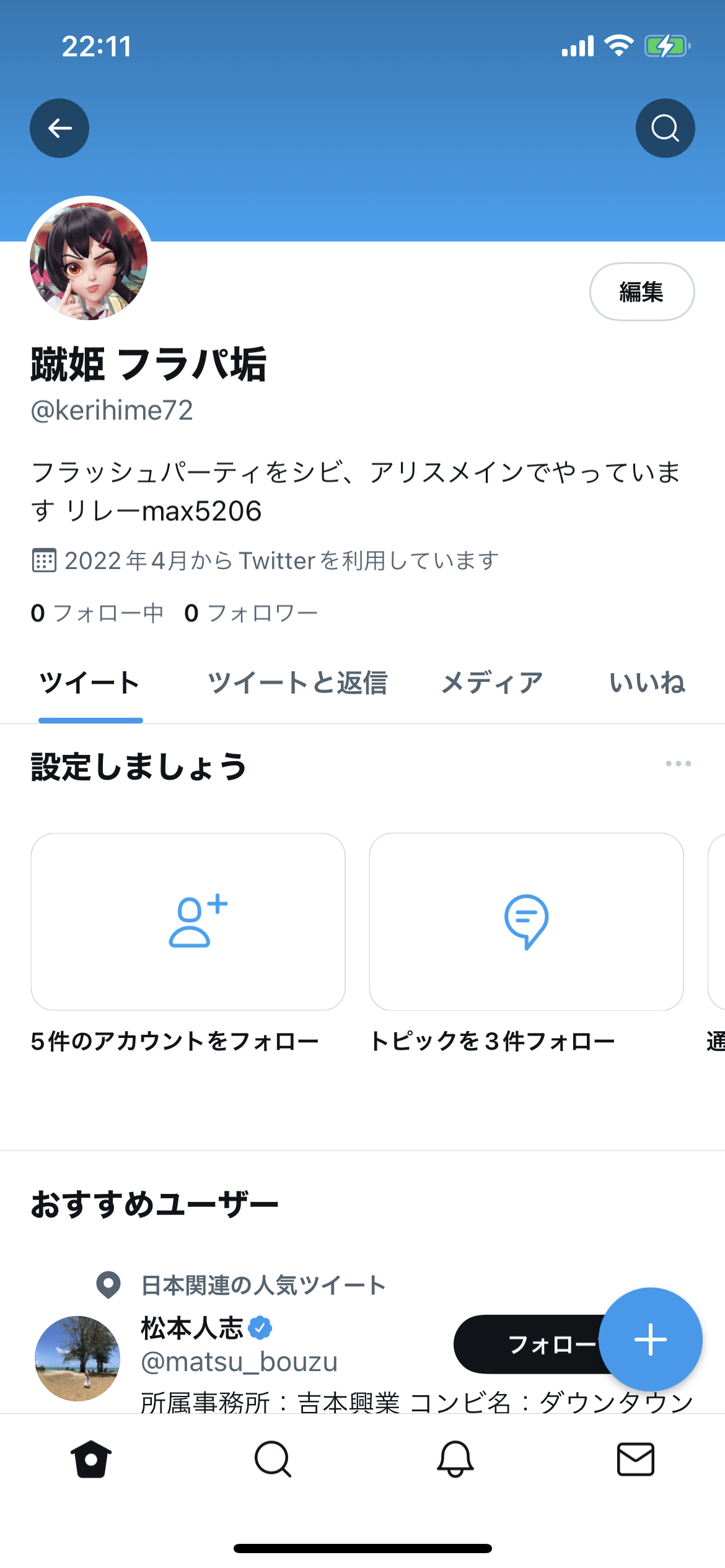Open the フォロー中 following list
Screen dimensions: 725x1568
[x=97, y=613]
